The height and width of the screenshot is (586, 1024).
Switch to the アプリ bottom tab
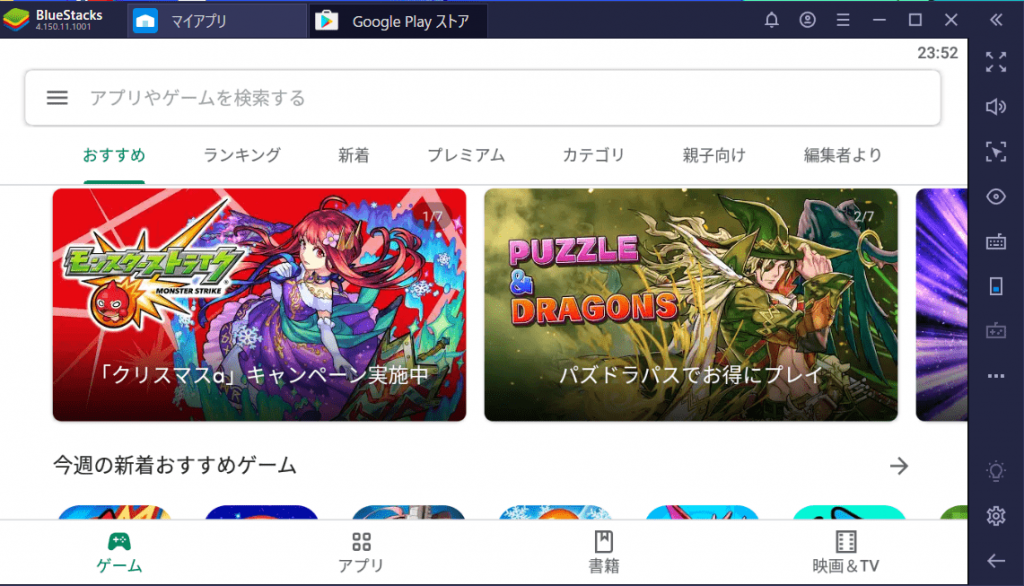pos(361,552)
